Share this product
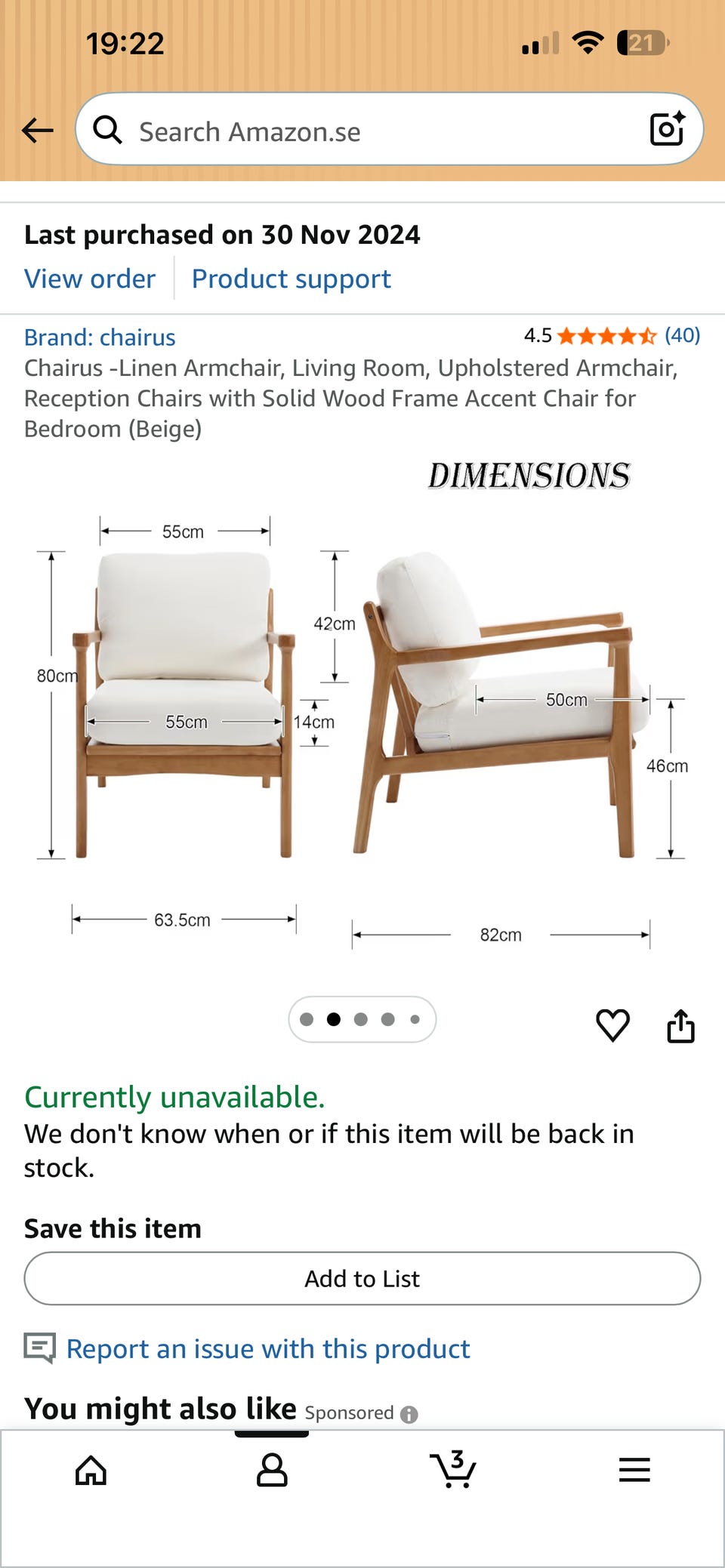725x1568 pixels. 680,1026
